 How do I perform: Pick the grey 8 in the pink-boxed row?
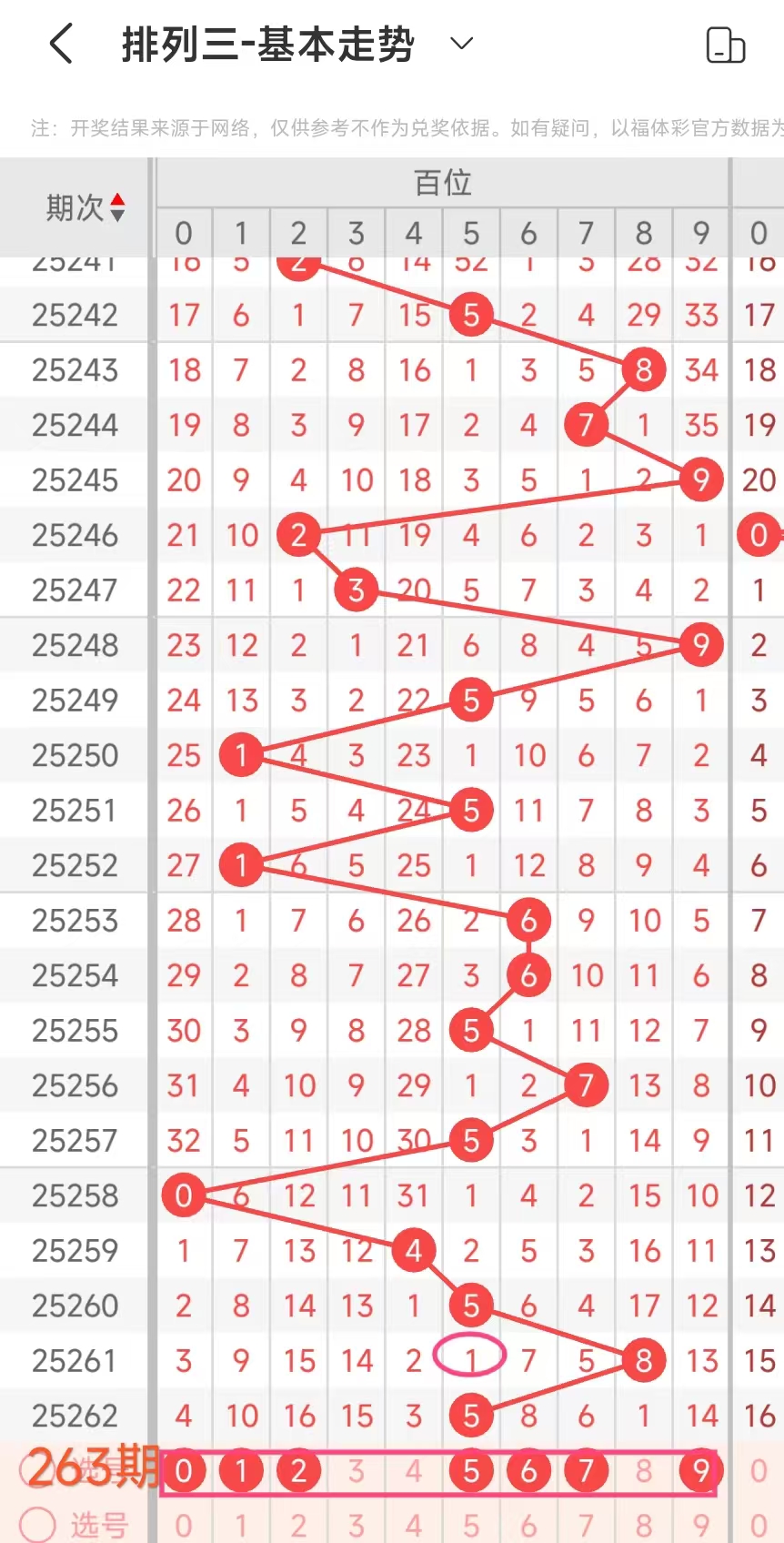coord(644,1470)
